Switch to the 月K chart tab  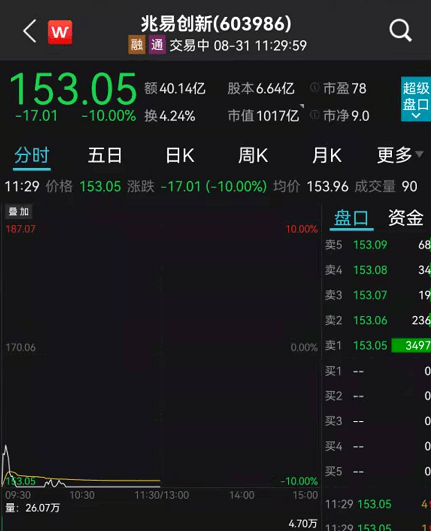pos(327,155)
